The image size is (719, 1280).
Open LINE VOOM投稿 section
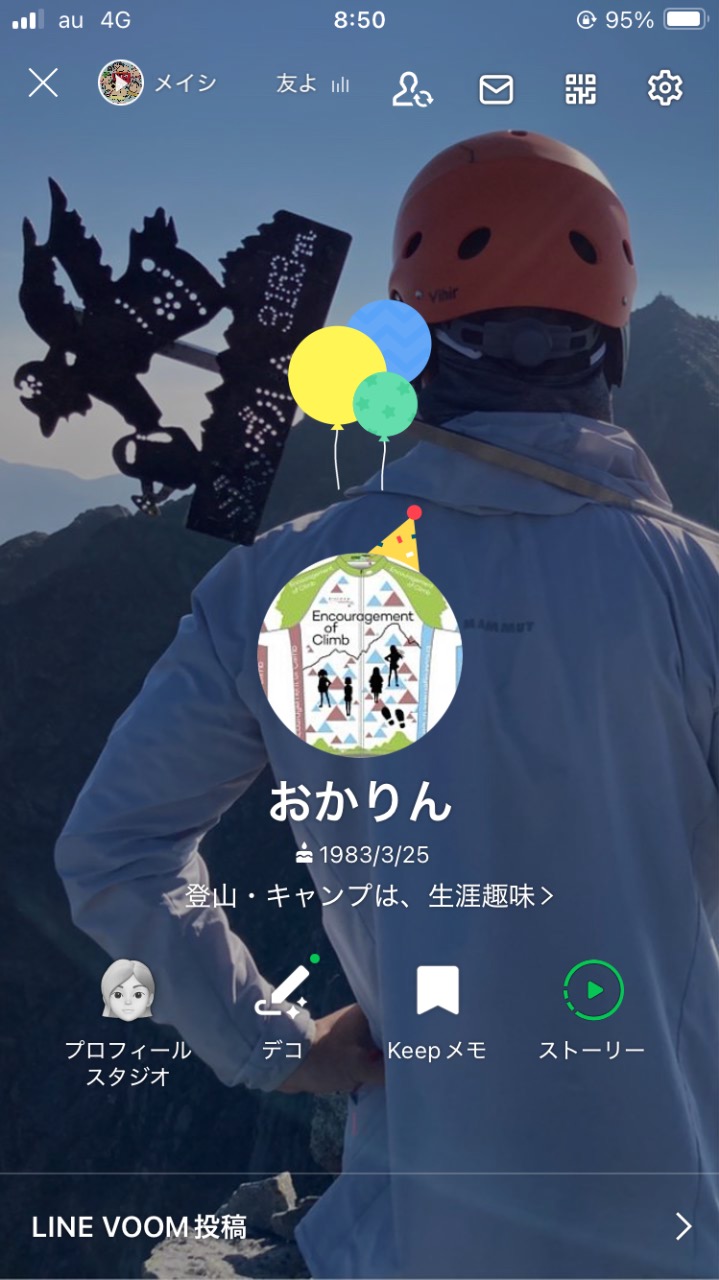tap(360, 1227)
